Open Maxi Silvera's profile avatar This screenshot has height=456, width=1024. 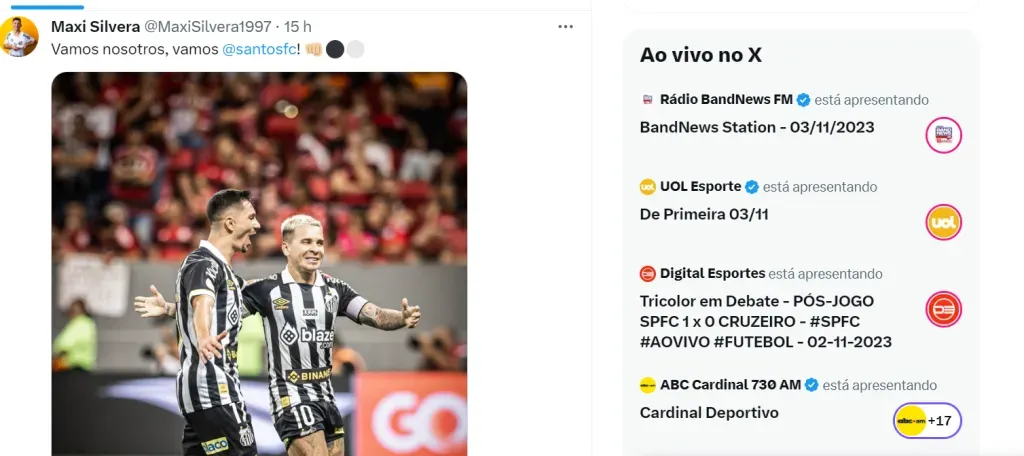point(19,37)
